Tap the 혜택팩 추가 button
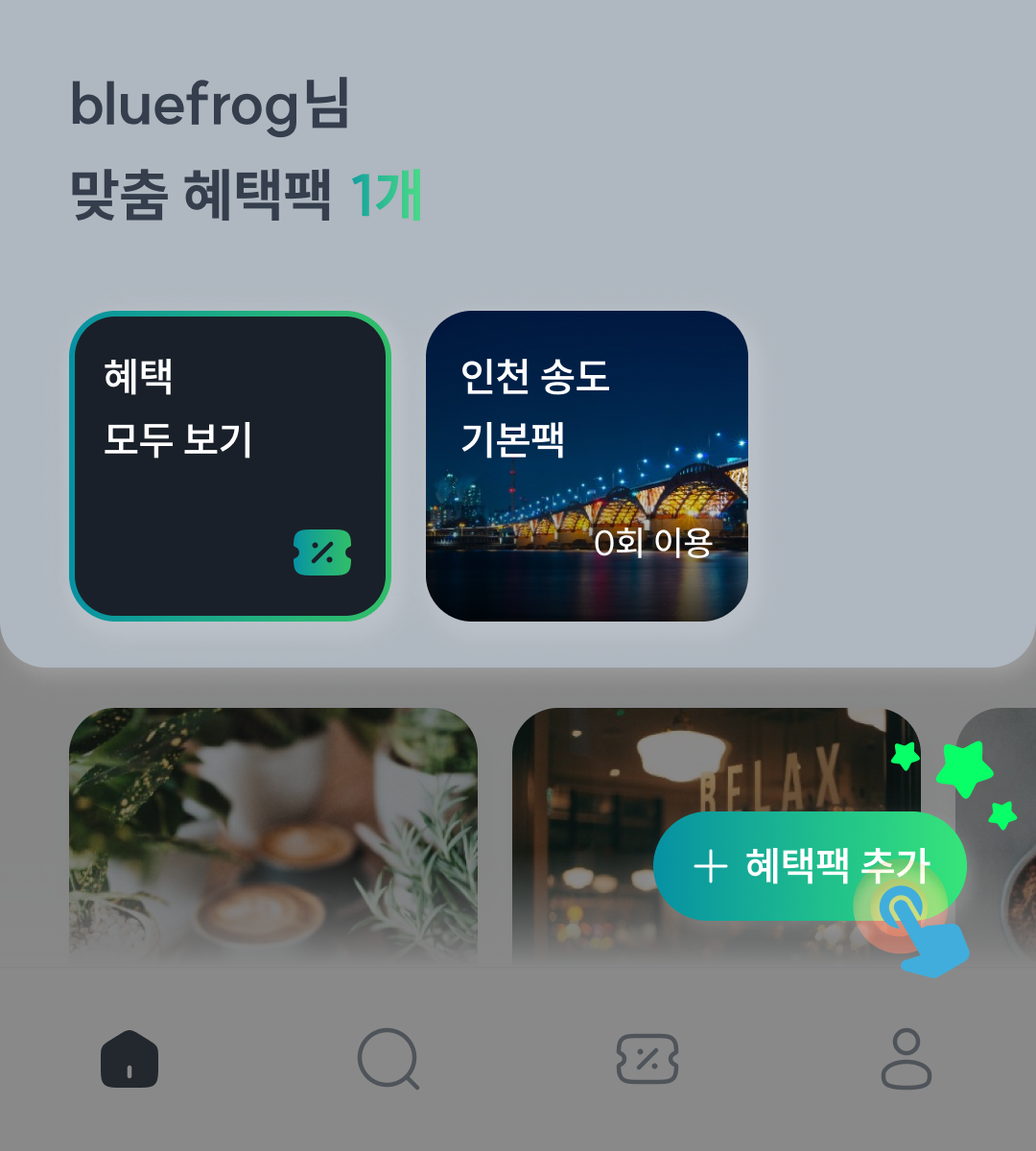Screen dimensions: 1036x1151 (809, 866)
